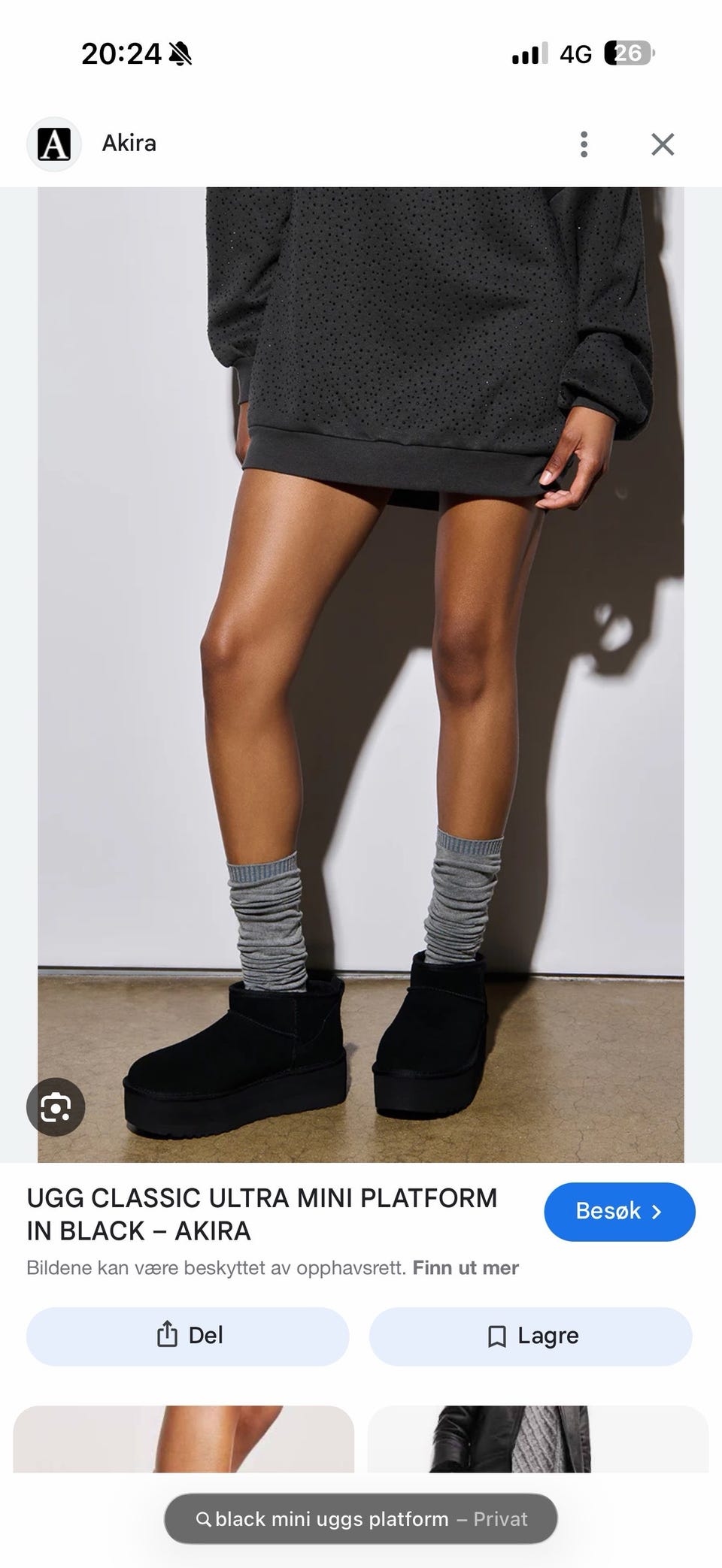Open the main UGG platform boots photo
722x1568 pixels.
pyautogui.click(x=361, y=674)
